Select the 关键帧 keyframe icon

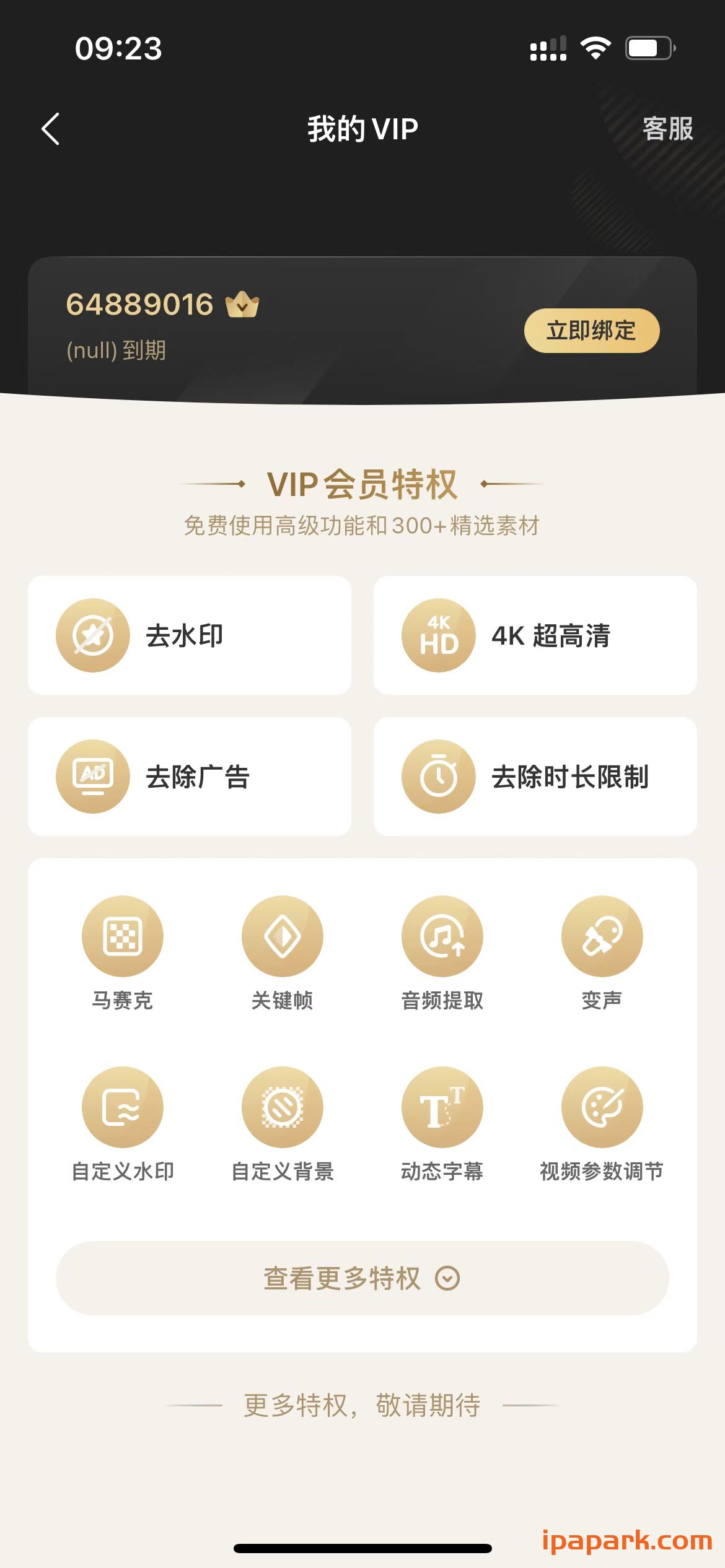282,936
